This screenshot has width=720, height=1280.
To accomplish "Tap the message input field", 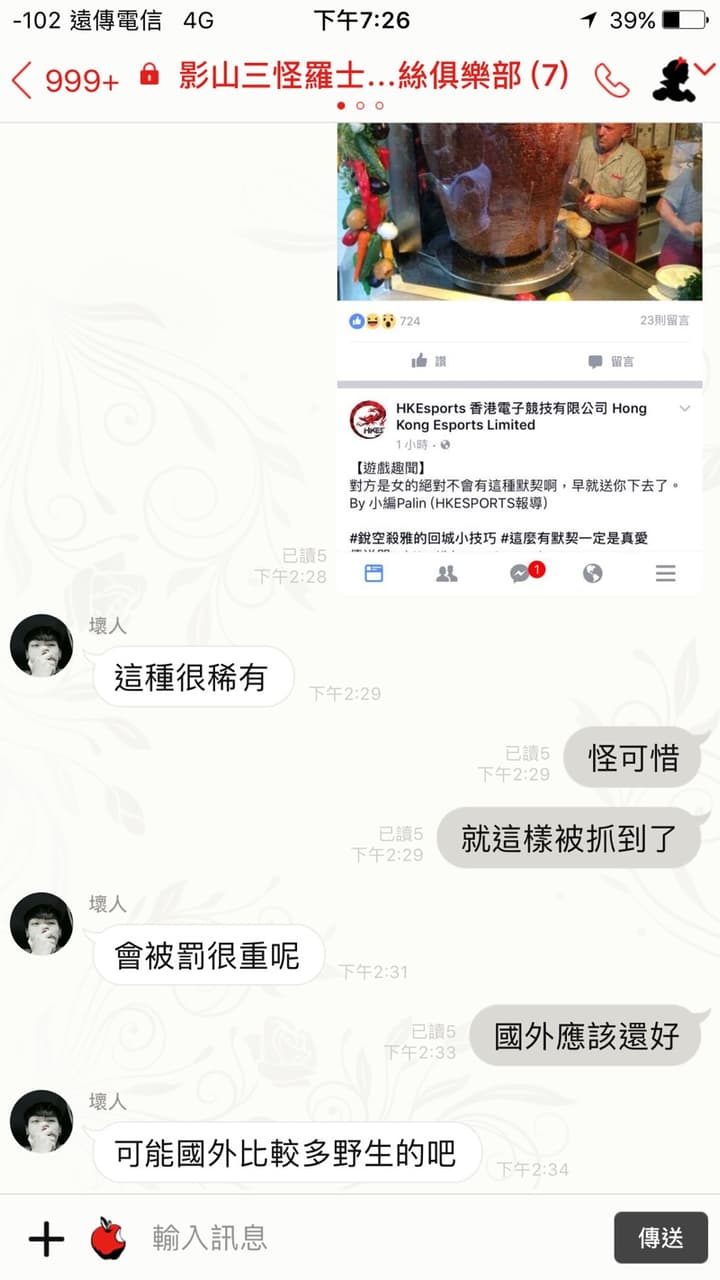I will 375,1238.
